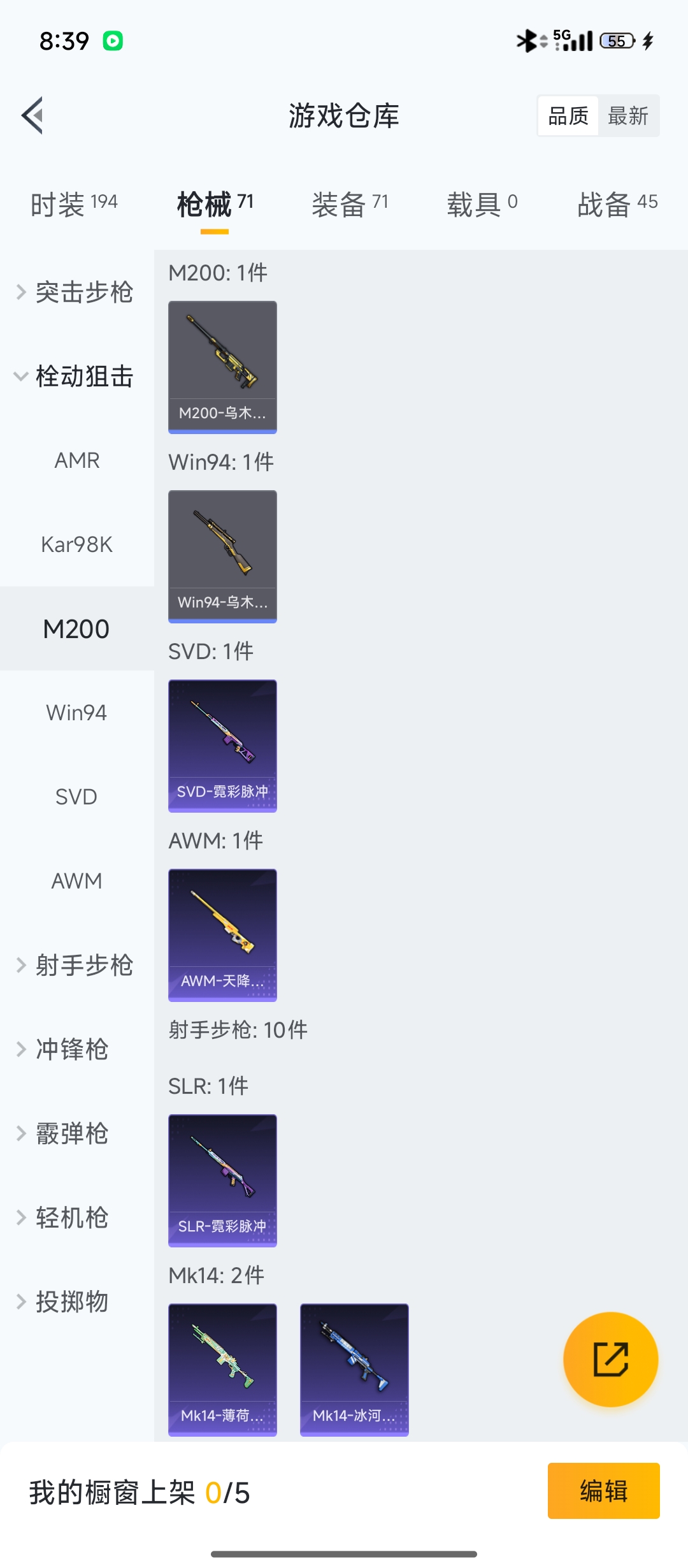Open the Mk14-冰河 skin card
The image size is (688, 1568).
click(x=354, y=1370)
